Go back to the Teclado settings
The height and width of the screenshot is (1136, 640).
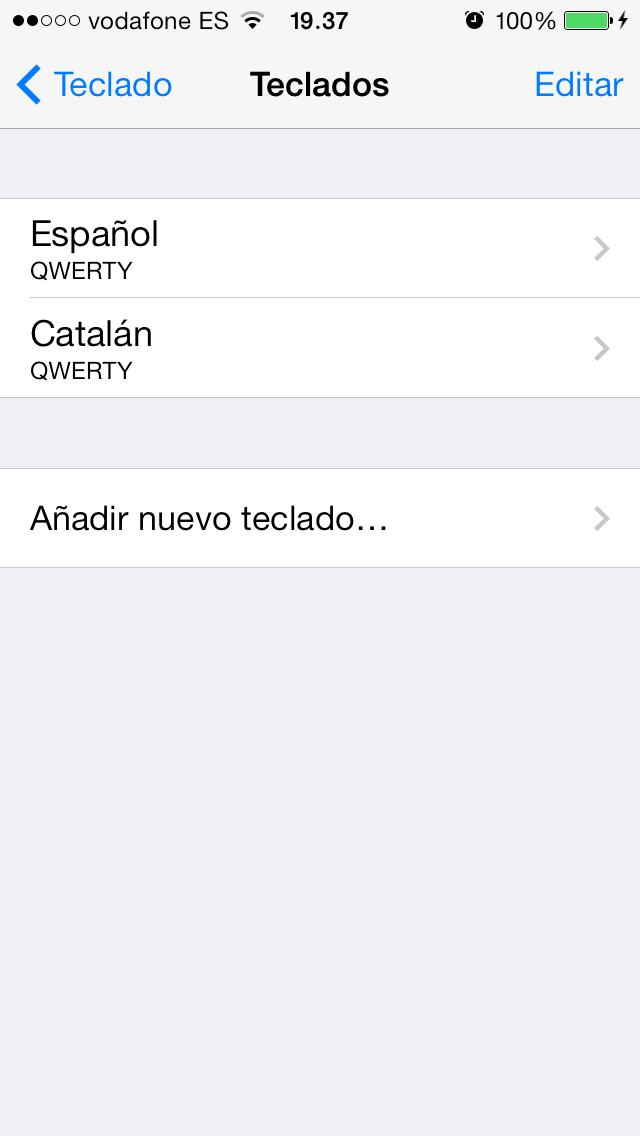click(x=94, y=85)
